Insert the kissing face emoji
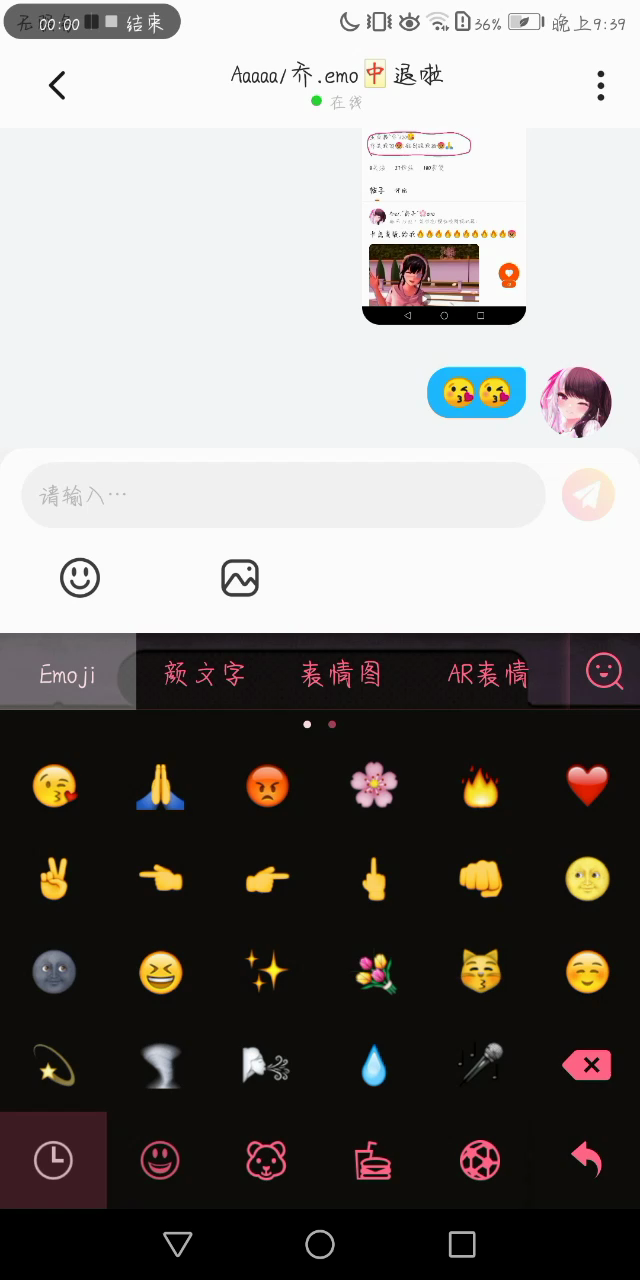This screenshot has width=640, height=1280. point(54,786)
